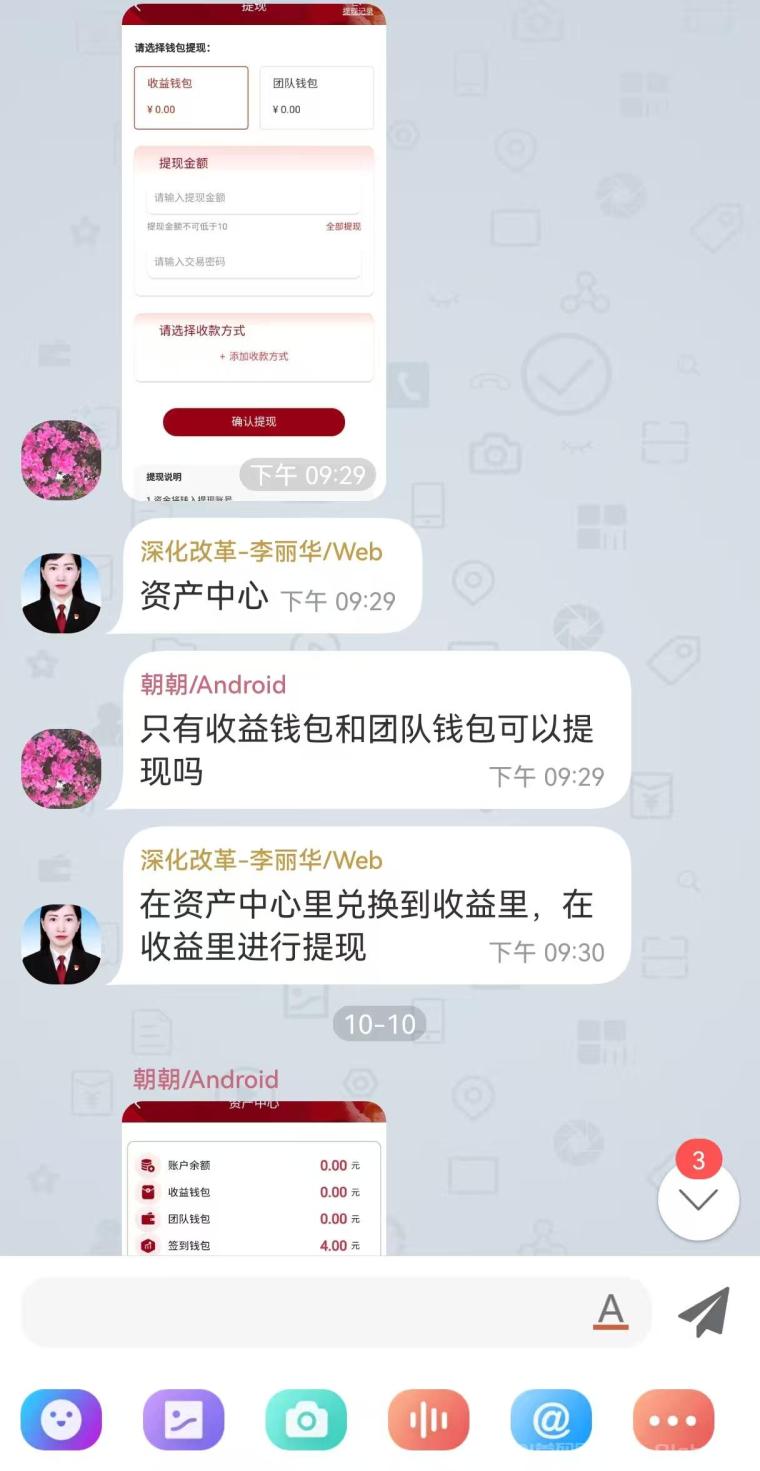The image size is (760, 1471).
Task: Open the text formatting A icon
Action: click(610, 1310)
